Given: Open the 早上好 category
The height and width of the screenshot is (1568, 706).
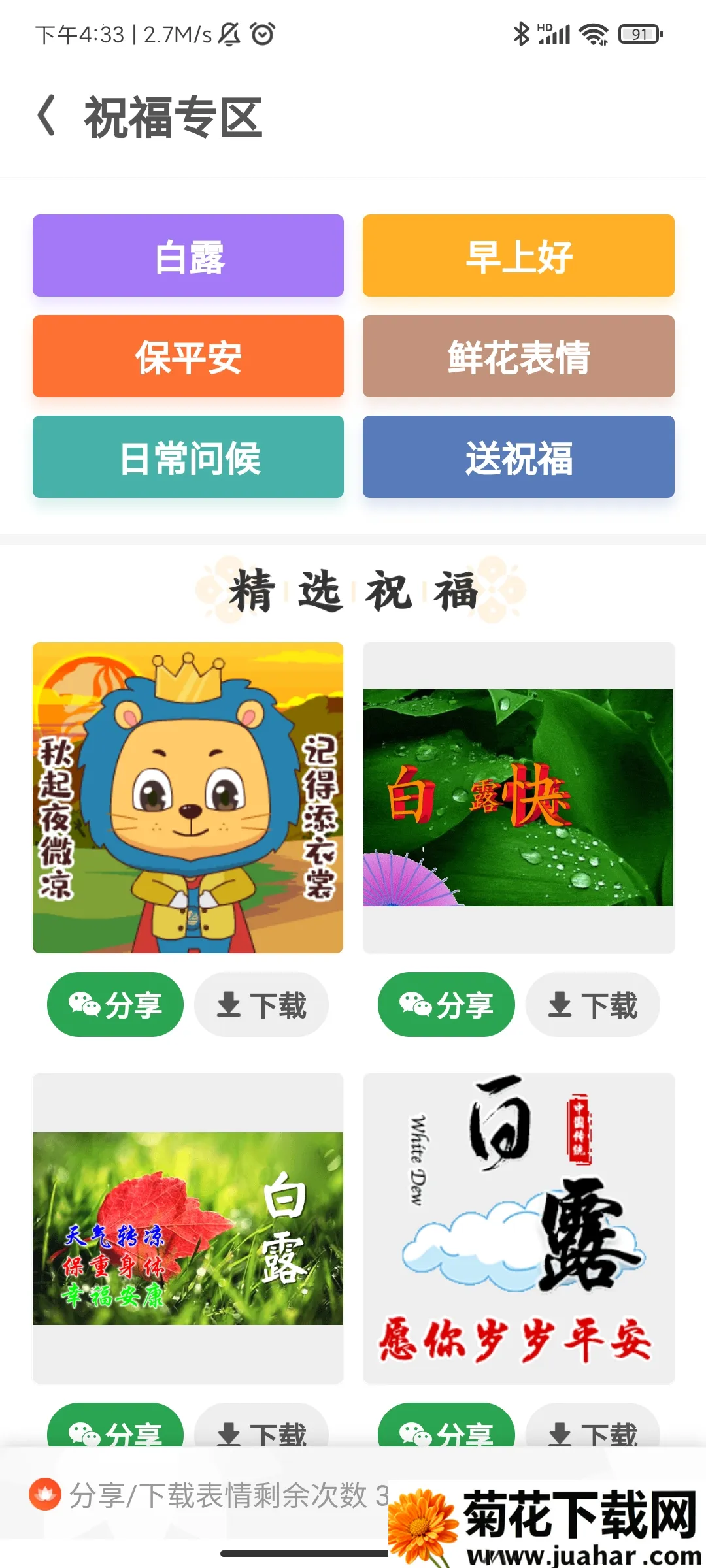Looking at the screenshot, I should (518, 256).
